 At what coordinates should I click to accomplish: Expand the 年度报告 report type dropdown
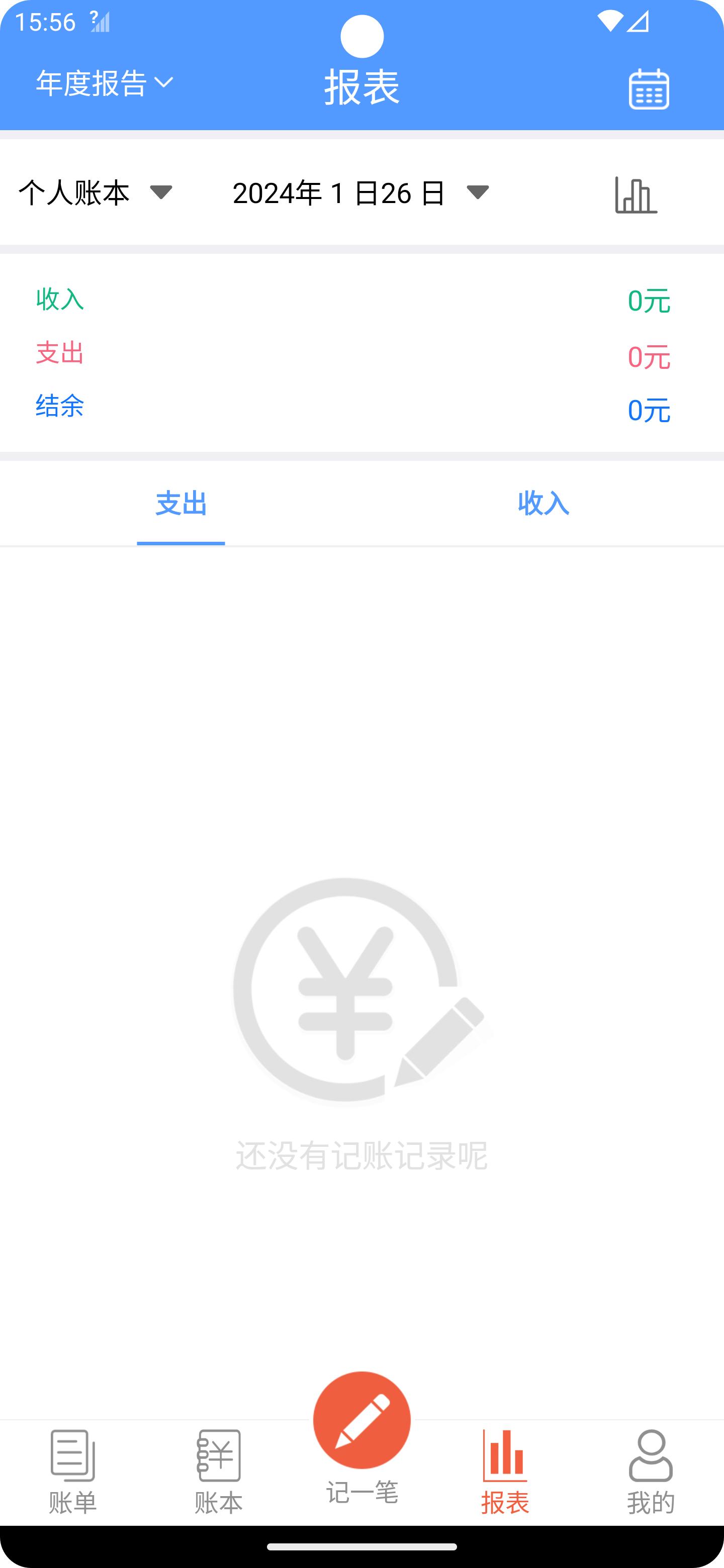pos(105,83)
